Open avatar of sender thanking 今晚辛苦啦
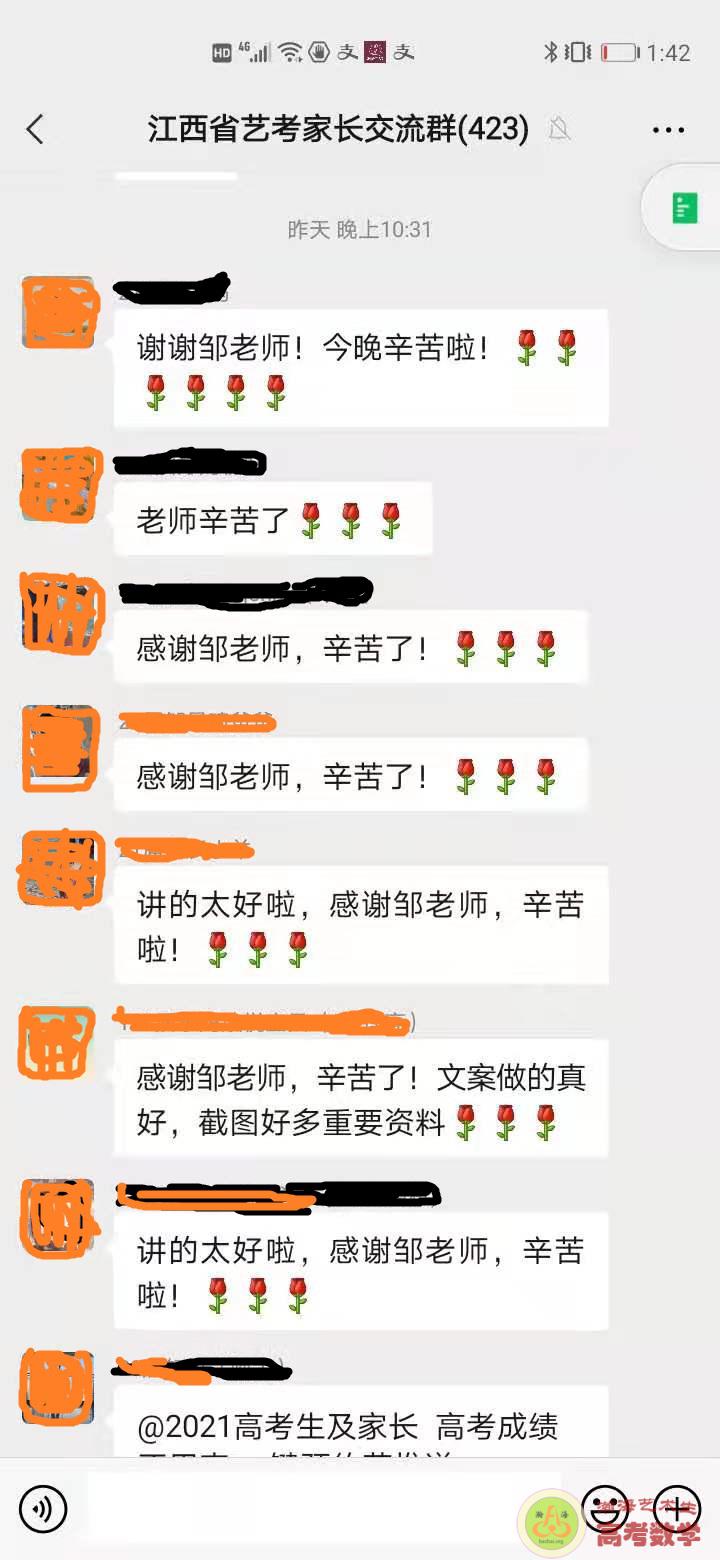 pyautogui.click(x=58, y=312)
